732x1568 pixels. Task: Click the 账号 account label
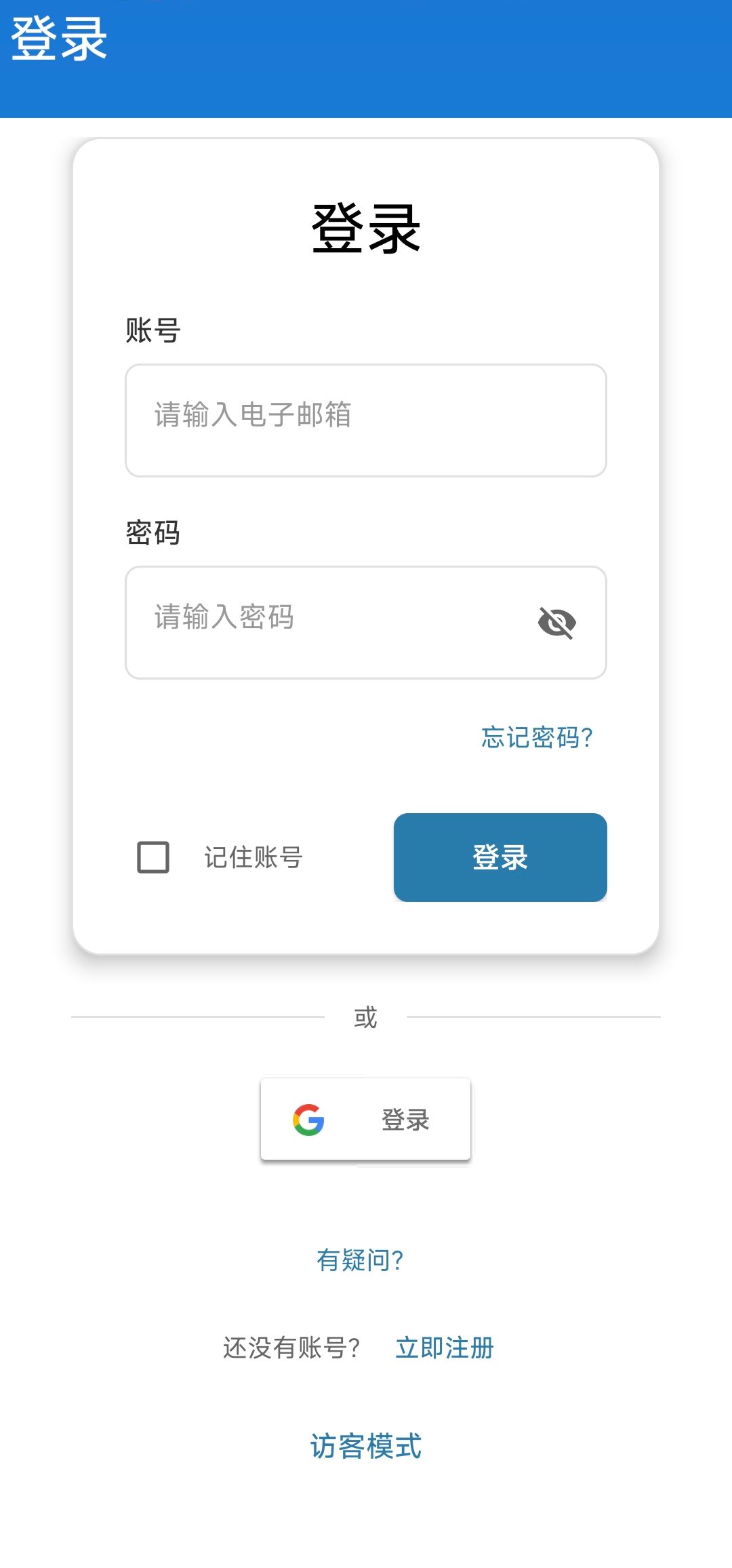point(152,330)
